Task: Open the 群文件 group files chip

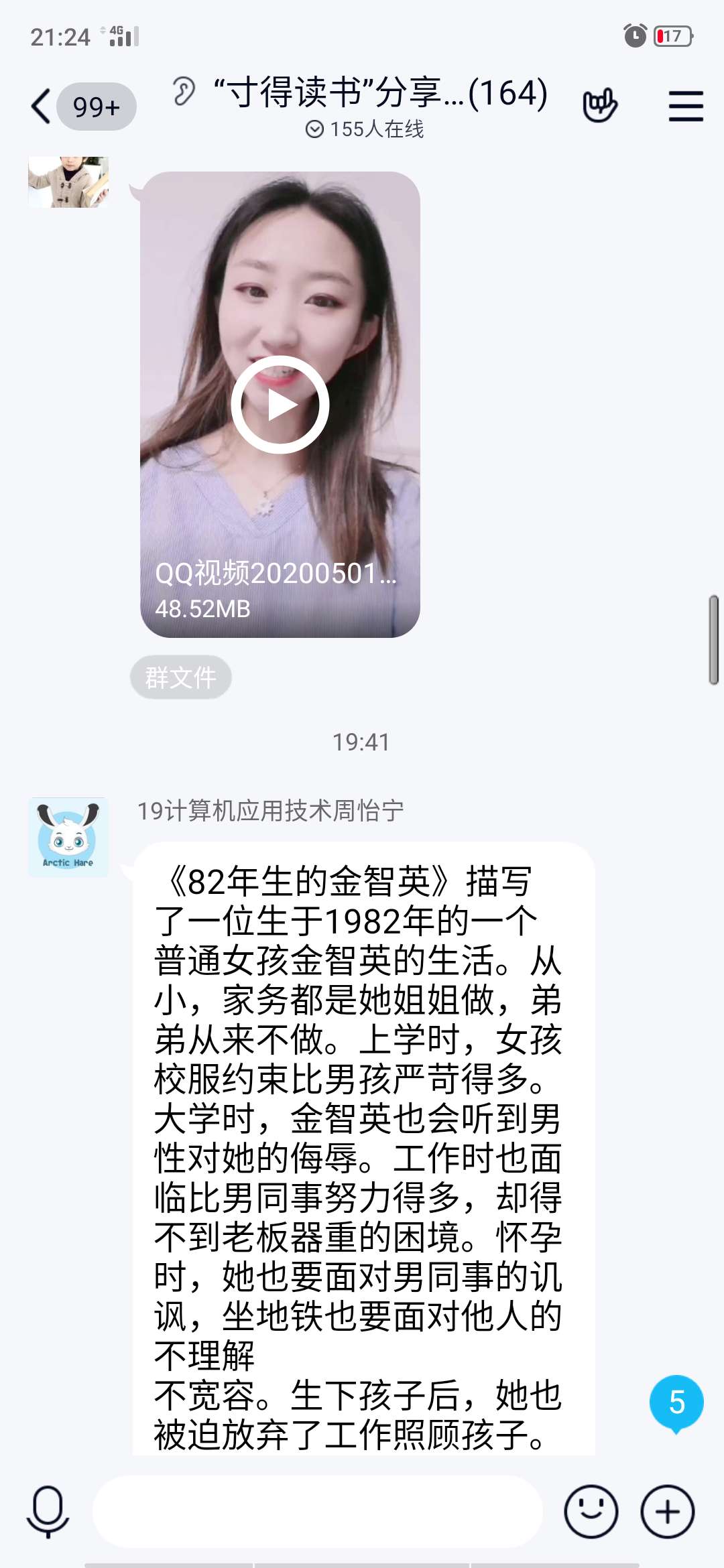Action: click(181, 677)
